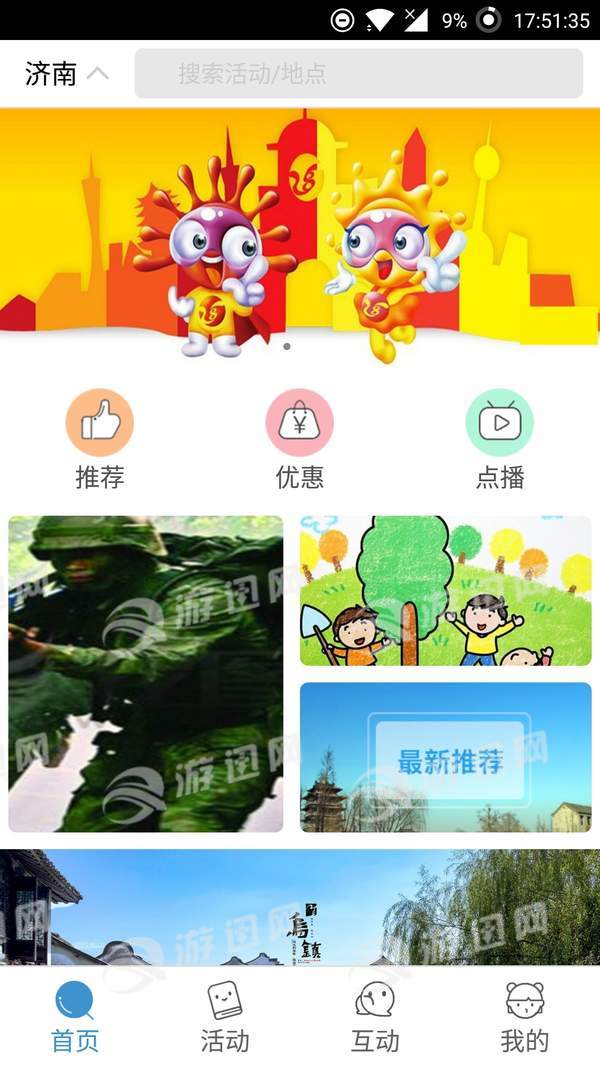Switch to the 互动 tab

click(x=375, y=1016)
